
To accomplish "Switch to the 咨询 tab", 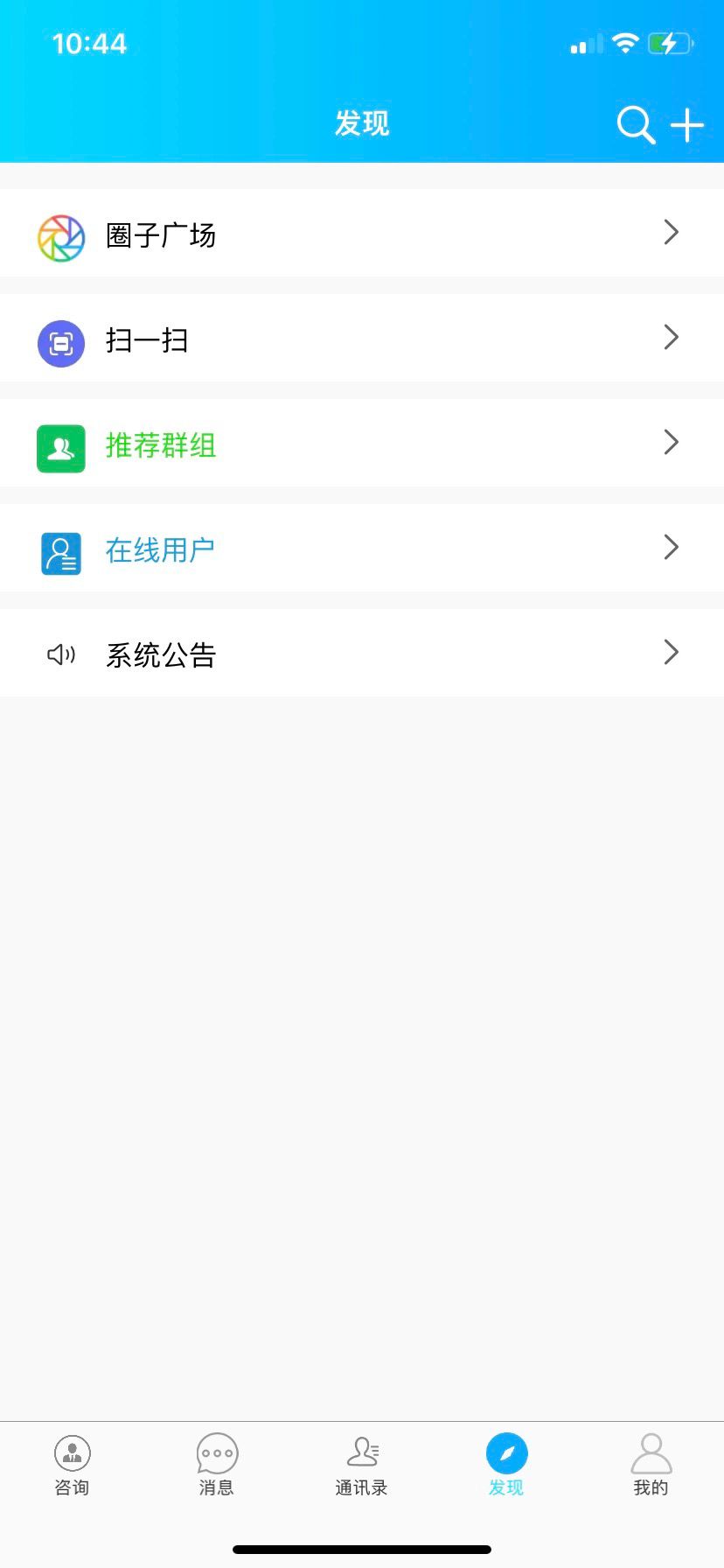I will (72, 1465).
